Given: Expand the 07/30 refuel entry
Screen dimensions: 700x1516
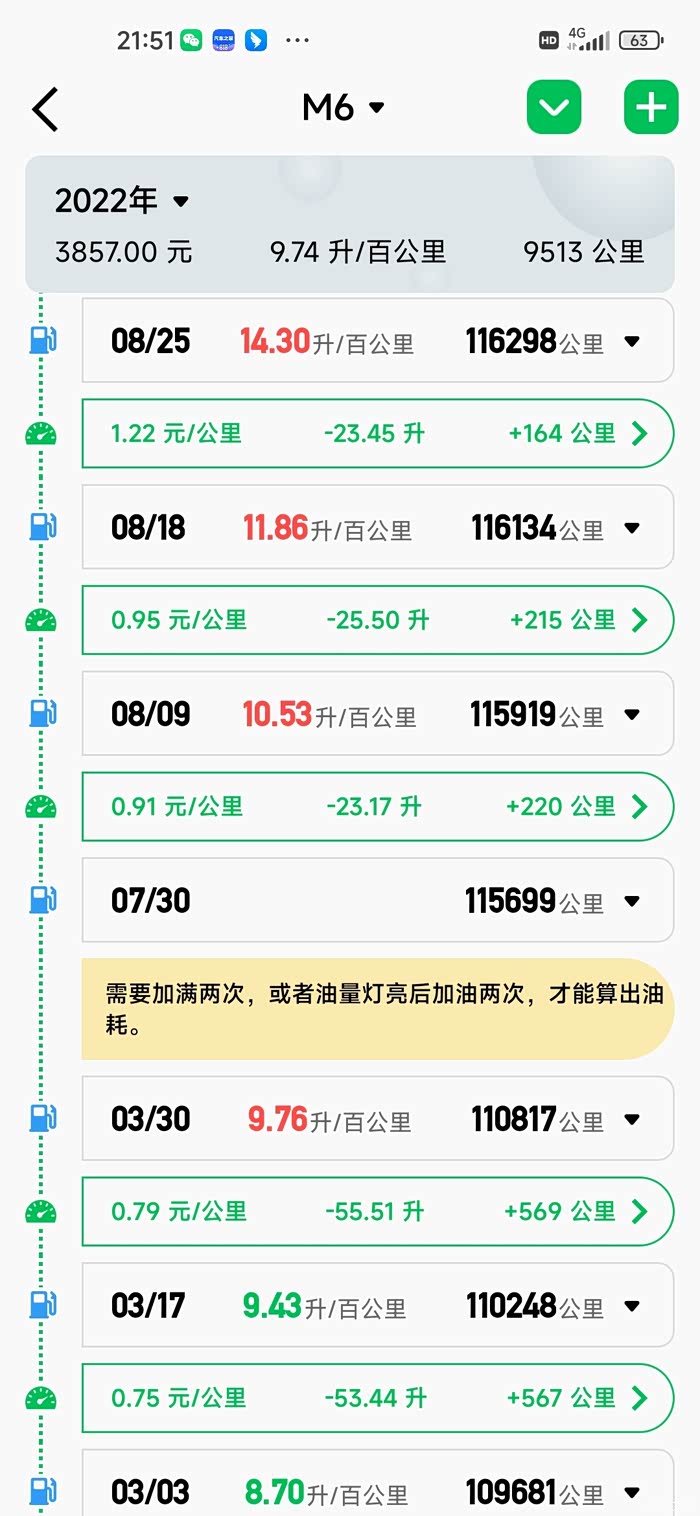Looking at the screenshot, I should [631, 901].
